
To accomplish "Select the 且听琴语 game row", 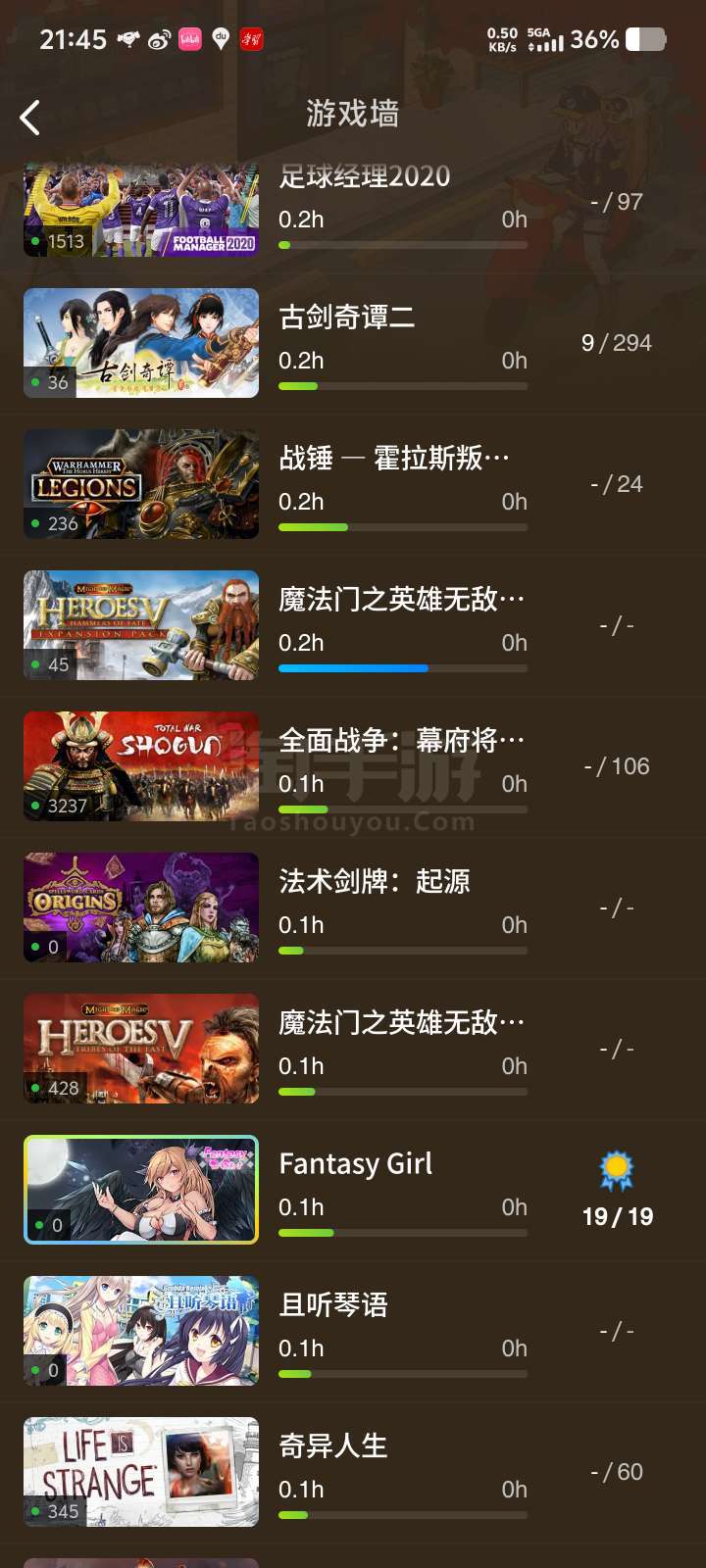I will click(353, 1331).
